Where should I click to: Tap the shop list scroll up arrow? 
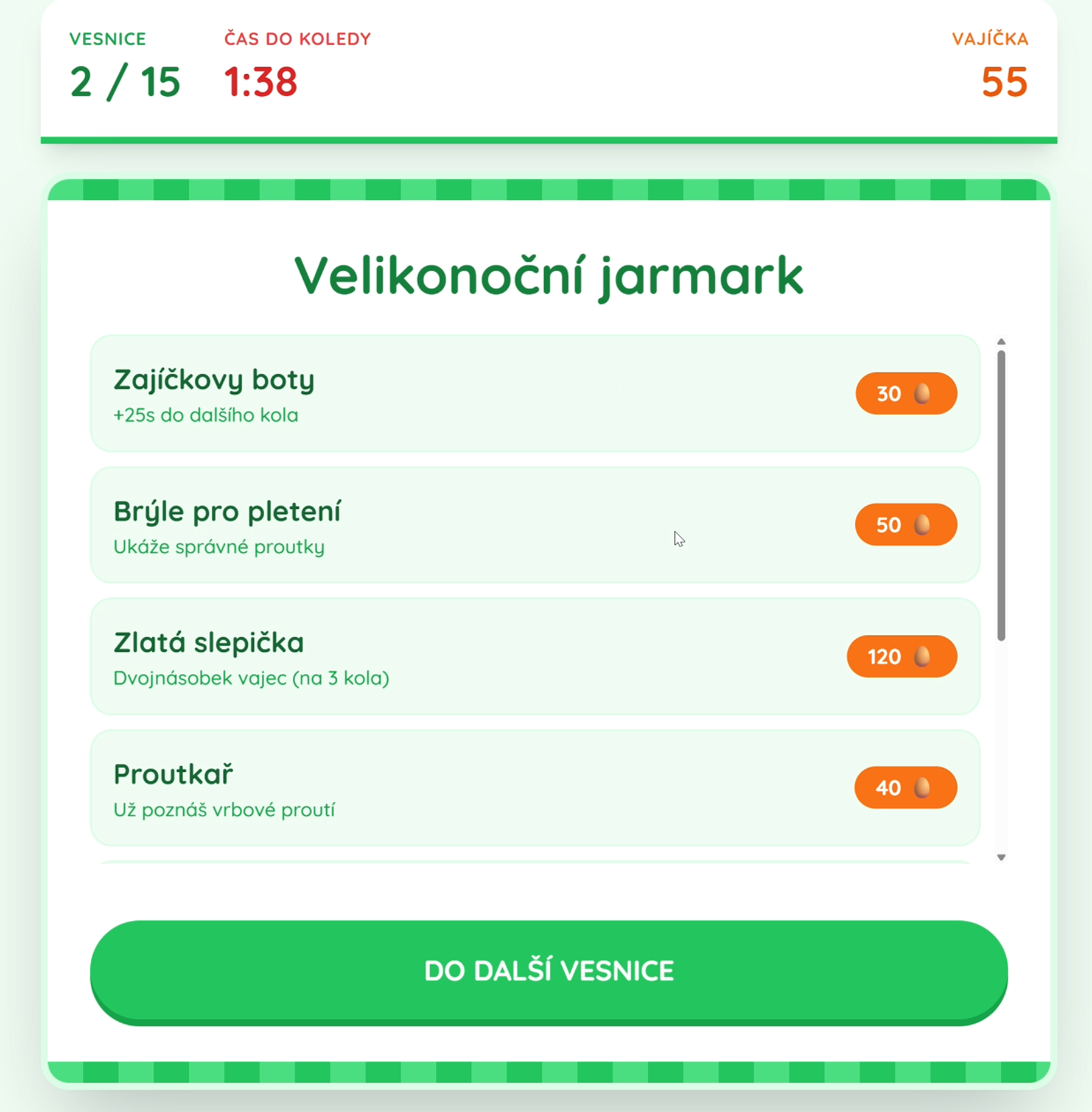(1001, 342)
